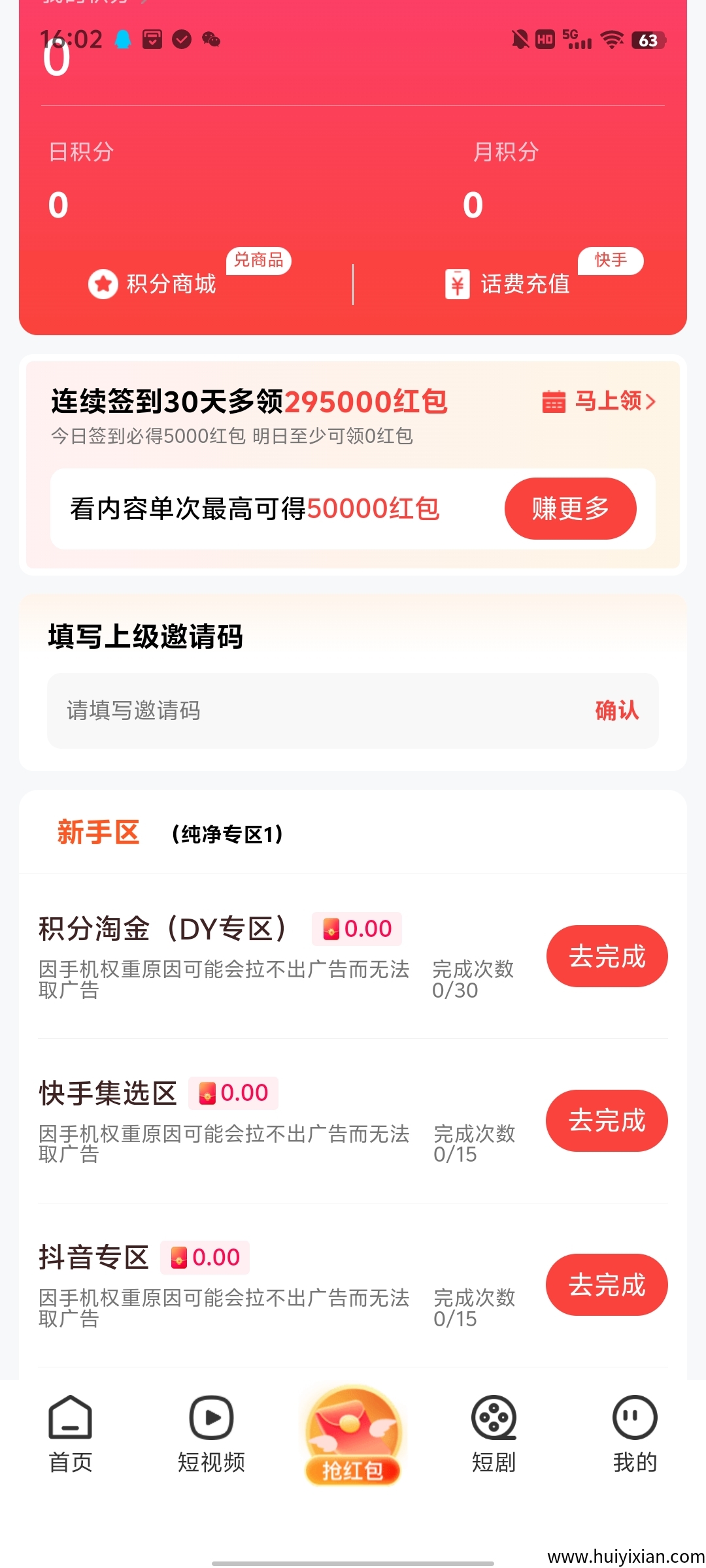Image resolution: width=706 pixels, height=1568 pixels.
Task: Open 积分商城 points mall
Action: coord(154,284)
